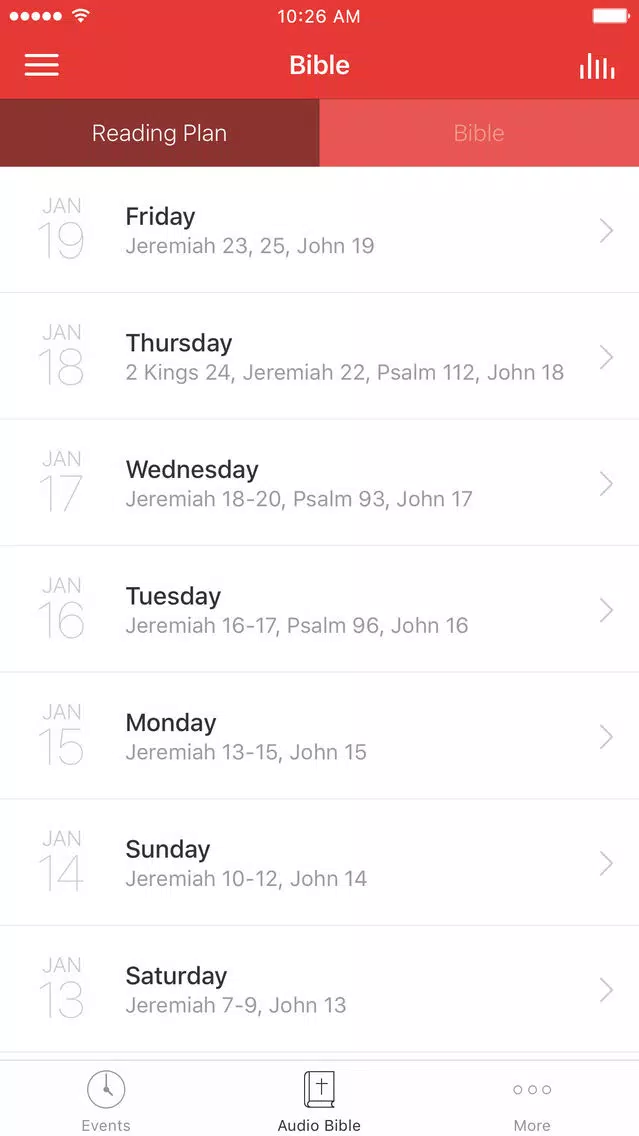Open Thursday Jan 18 reading

click(320, 356)
